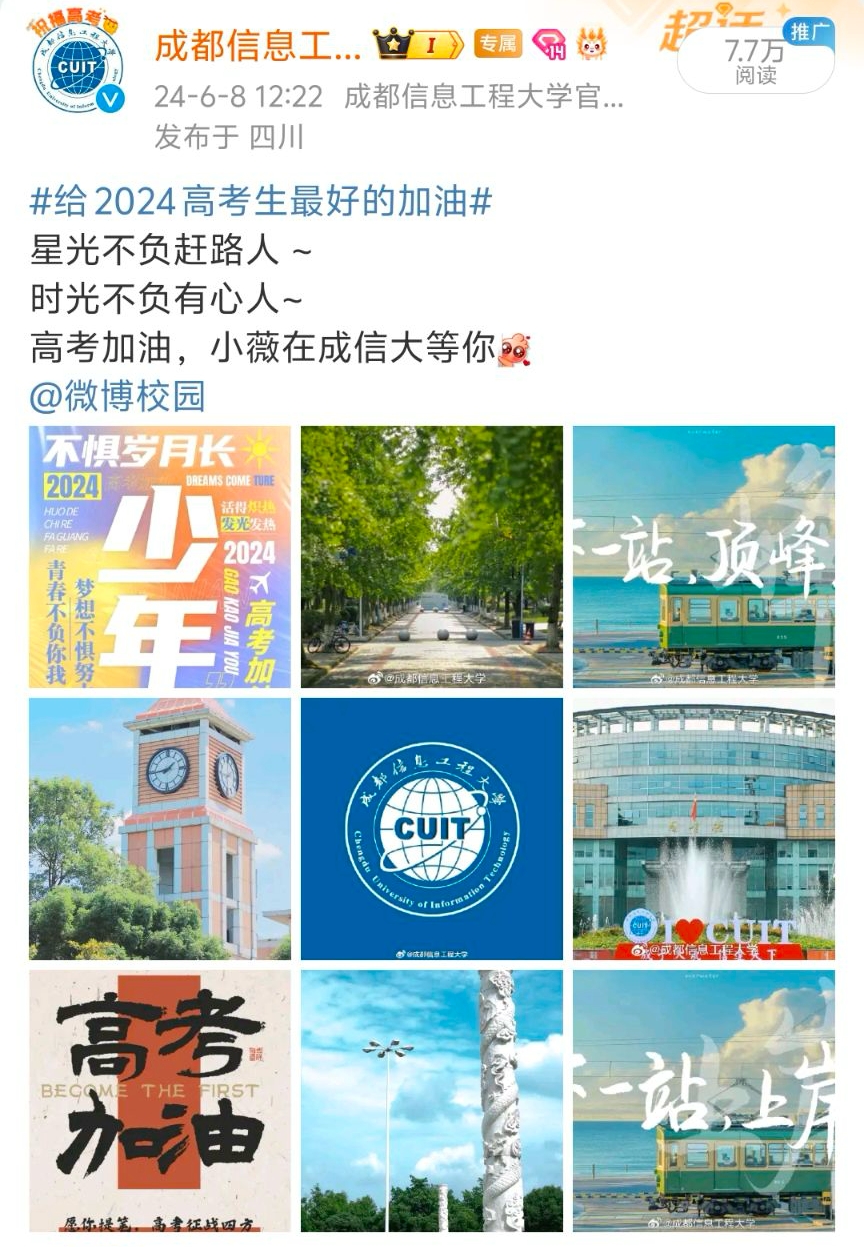The height and width of the screenshot is (1247, 864).
Task: Tap the 专属 badge next to username
Action: point(497,44)
